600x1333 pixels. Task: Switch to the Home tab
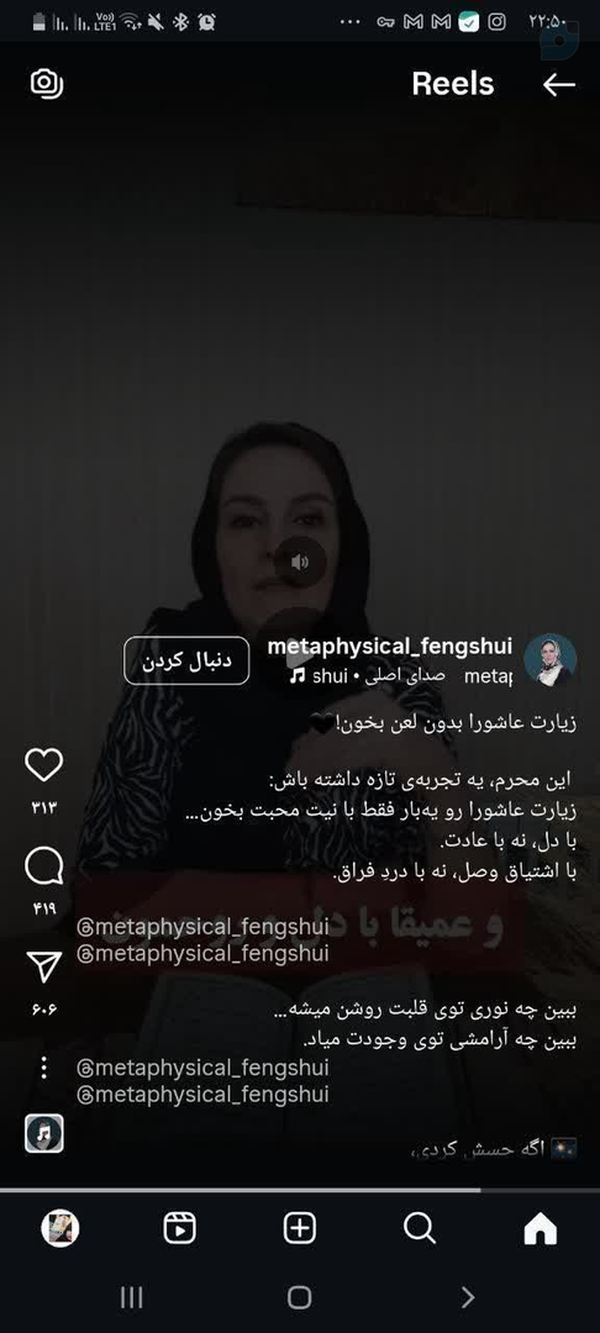point(540,1228)
